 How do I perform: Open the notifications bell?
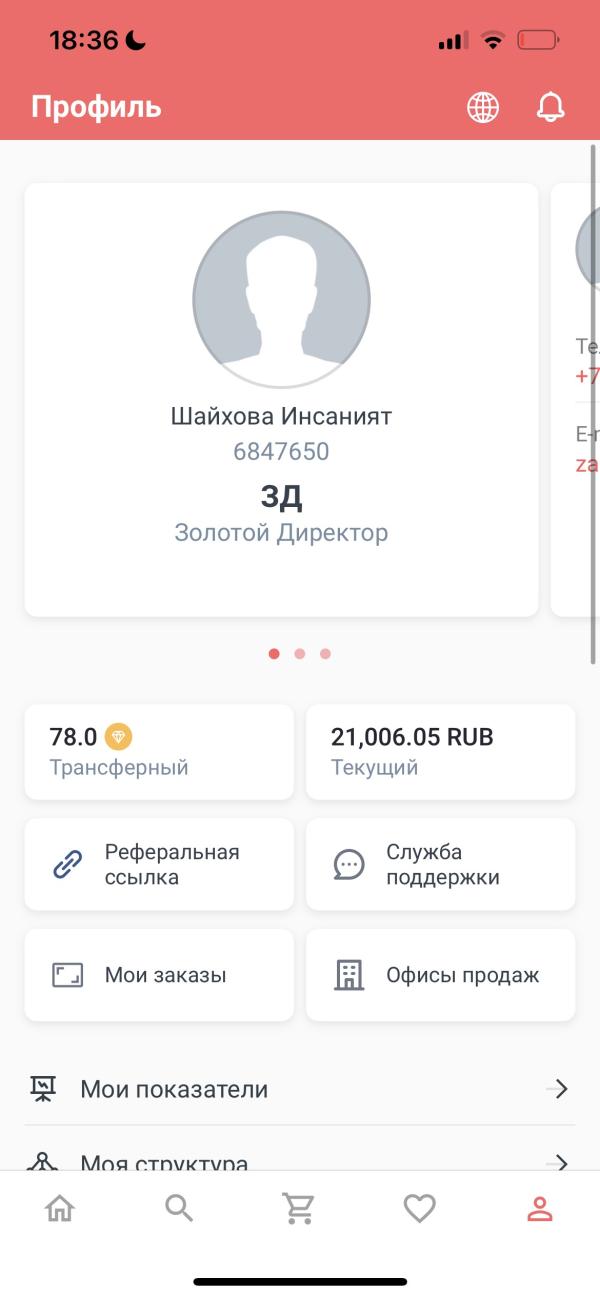coord(550,107)
